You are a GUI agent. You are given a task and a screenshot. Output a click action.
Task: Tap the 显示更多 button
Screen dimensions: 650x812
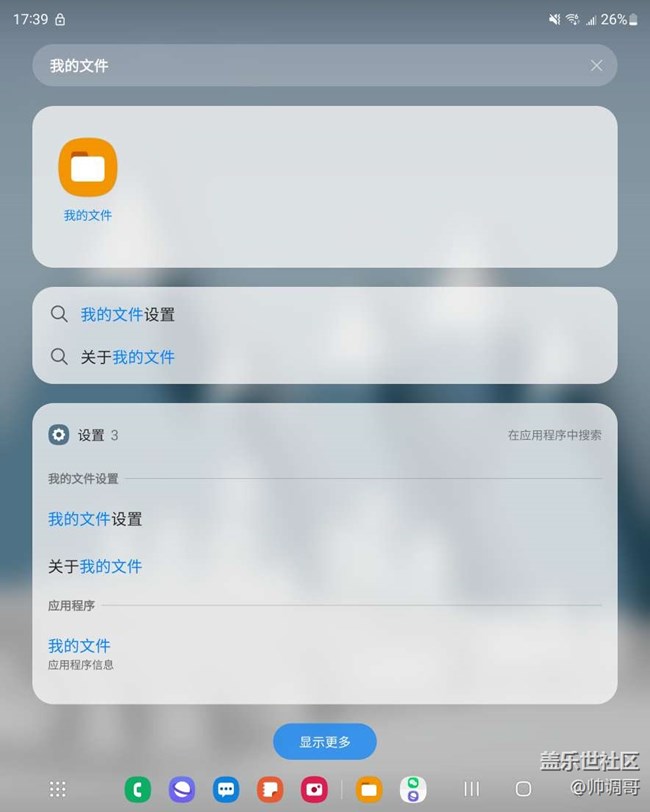325,742
